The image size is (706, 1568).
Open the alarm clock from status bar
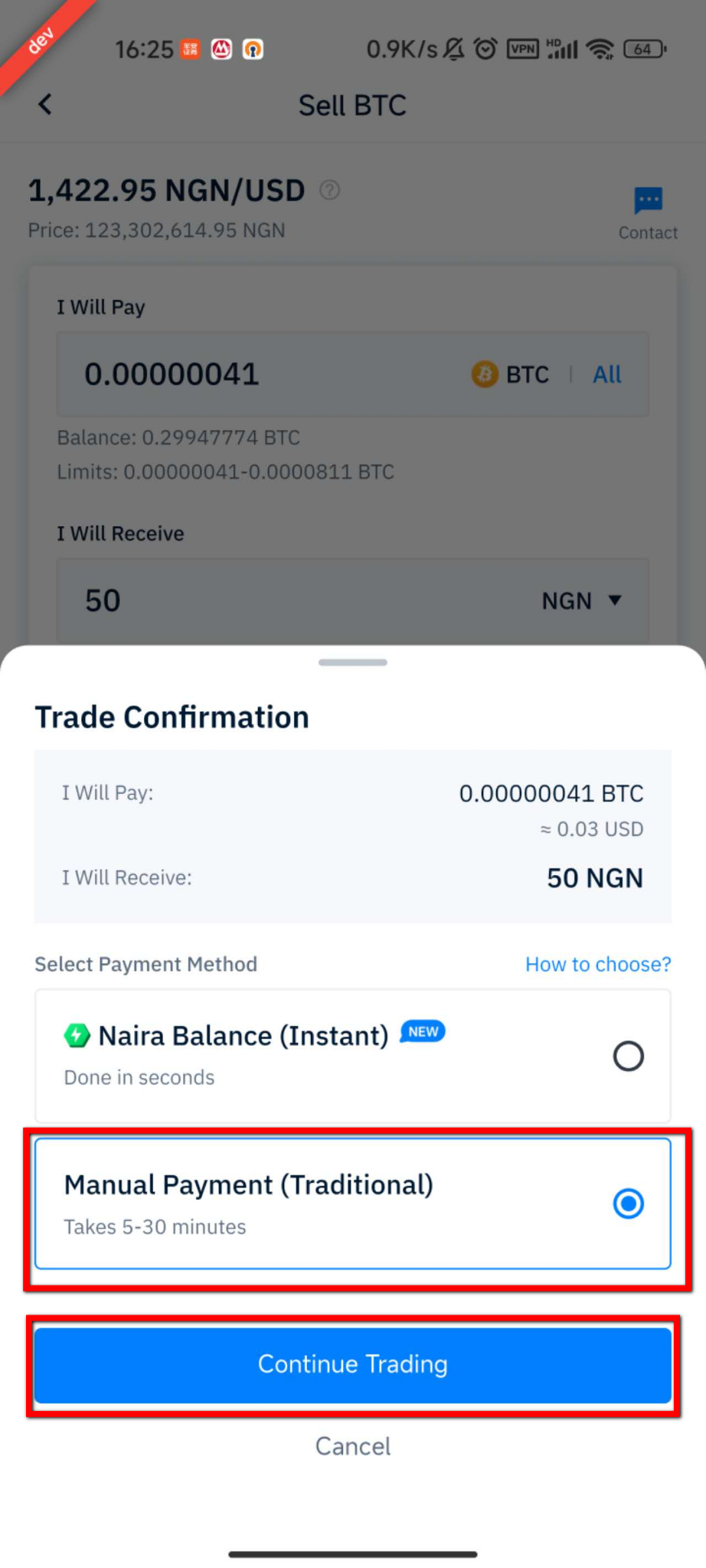point(485,48)
